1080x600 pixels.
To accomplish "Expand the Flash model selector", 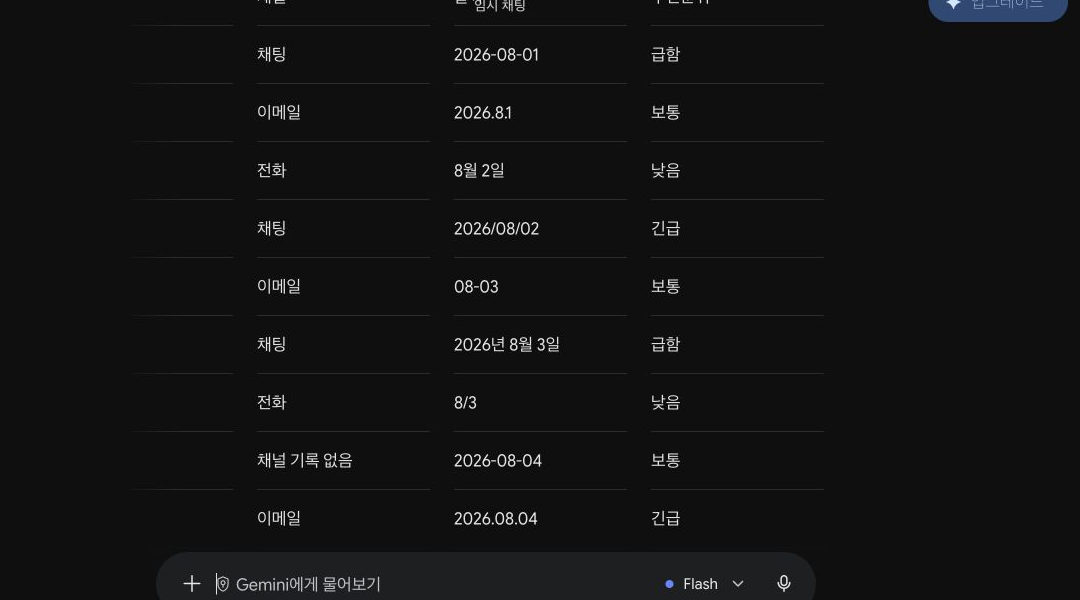I will click(x=705, y=584).
